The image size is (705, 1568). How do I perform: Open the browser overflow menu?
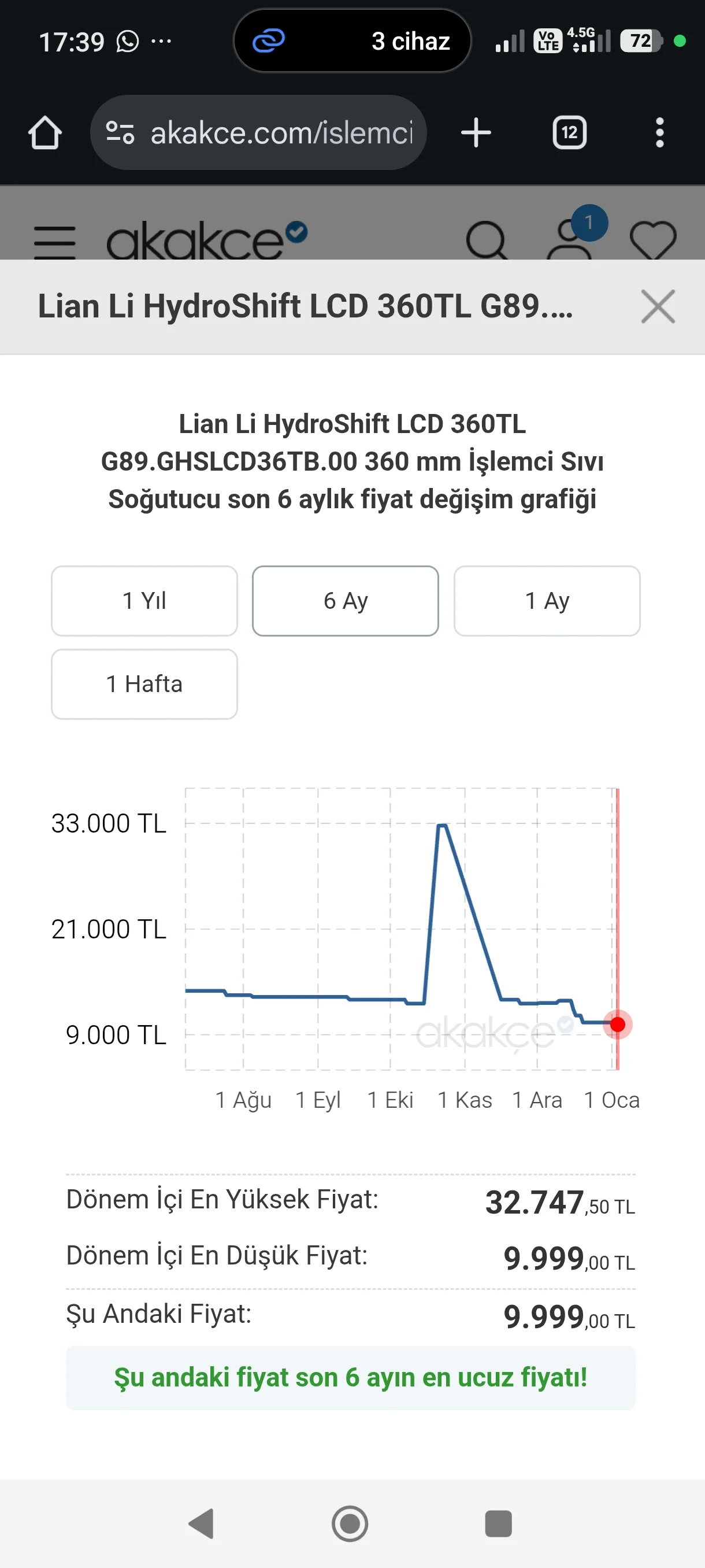(x=659, y=133)
